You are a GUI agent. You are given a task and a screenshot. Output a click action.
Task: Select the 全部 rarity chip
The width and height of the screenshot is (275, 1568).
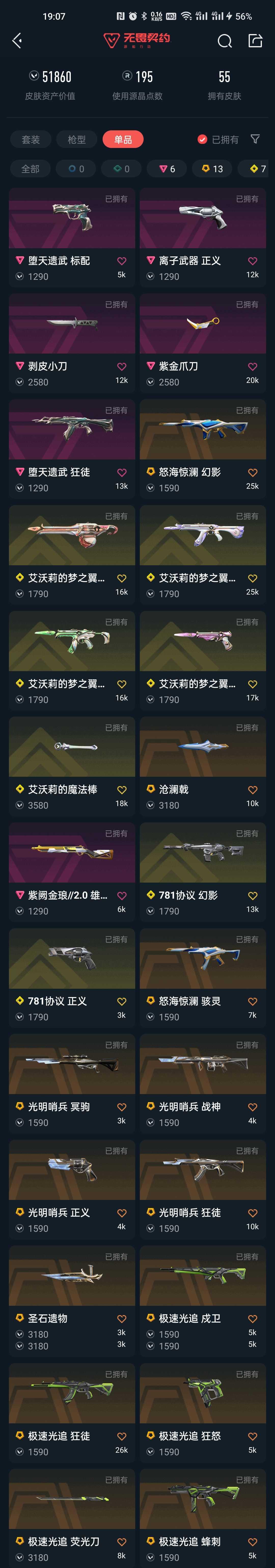30,169
